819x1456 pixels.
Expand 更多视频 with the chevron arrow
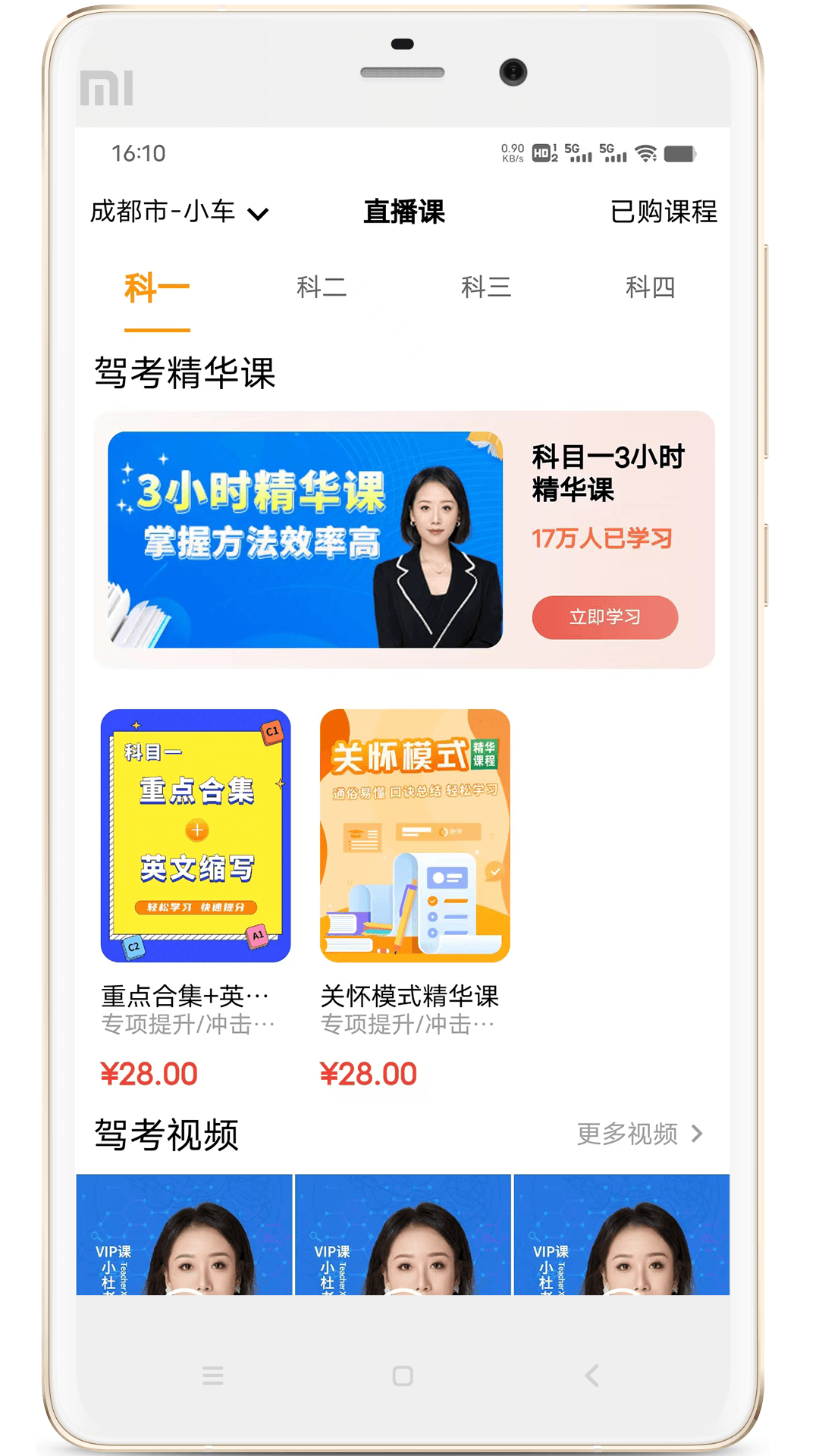(698, 1134)
